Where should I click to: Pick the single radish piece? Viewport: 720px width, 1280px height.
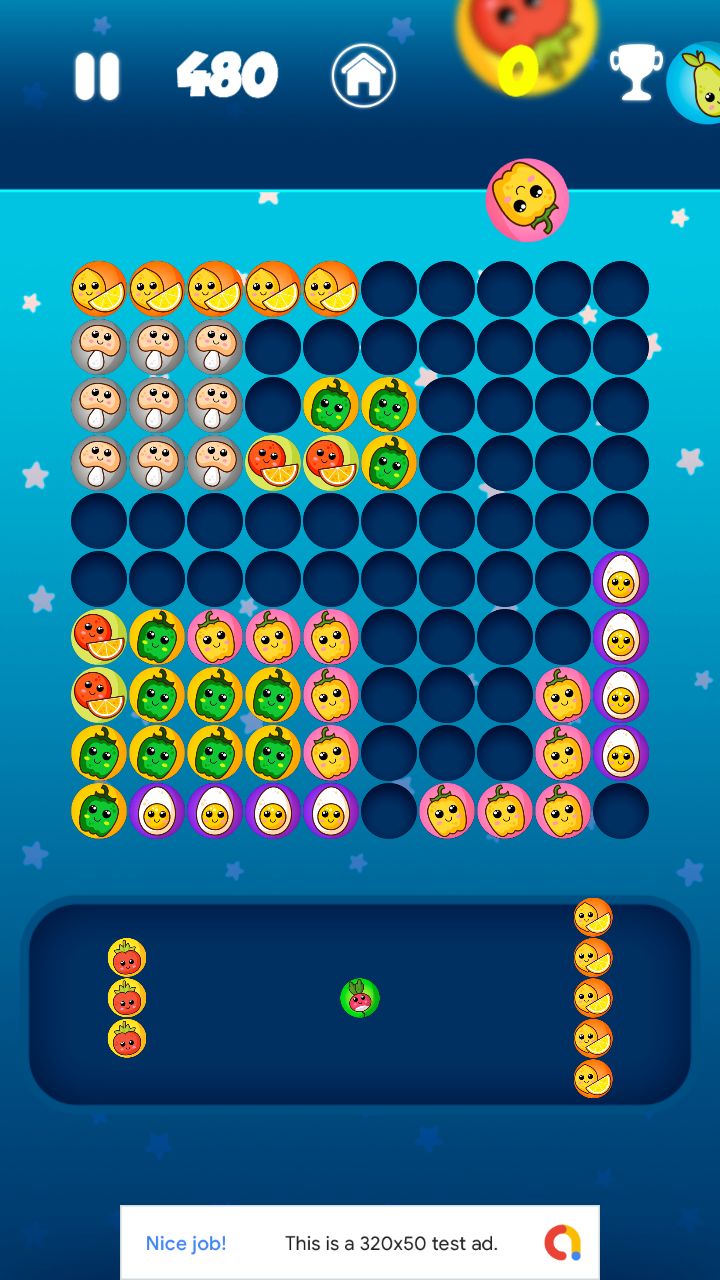[x=360, y=998]
